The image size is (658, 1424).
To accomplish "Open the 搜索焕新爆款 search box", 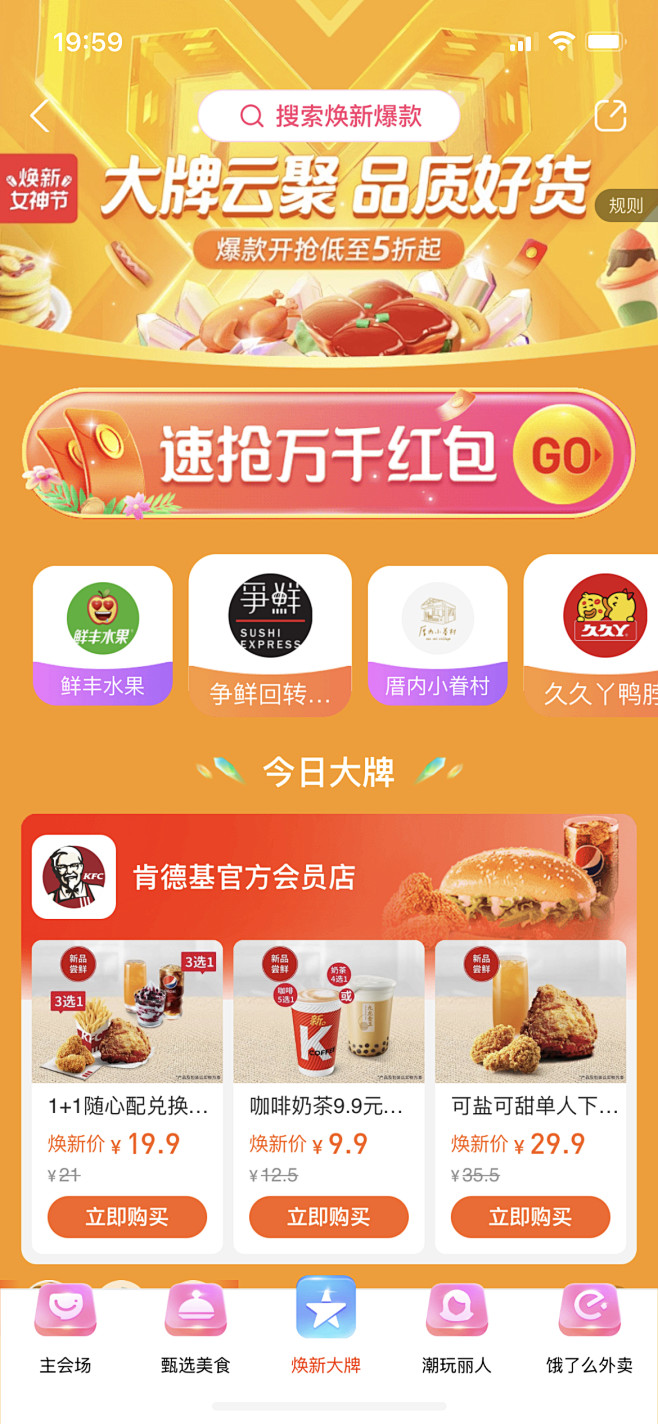I will pos(329,116).
